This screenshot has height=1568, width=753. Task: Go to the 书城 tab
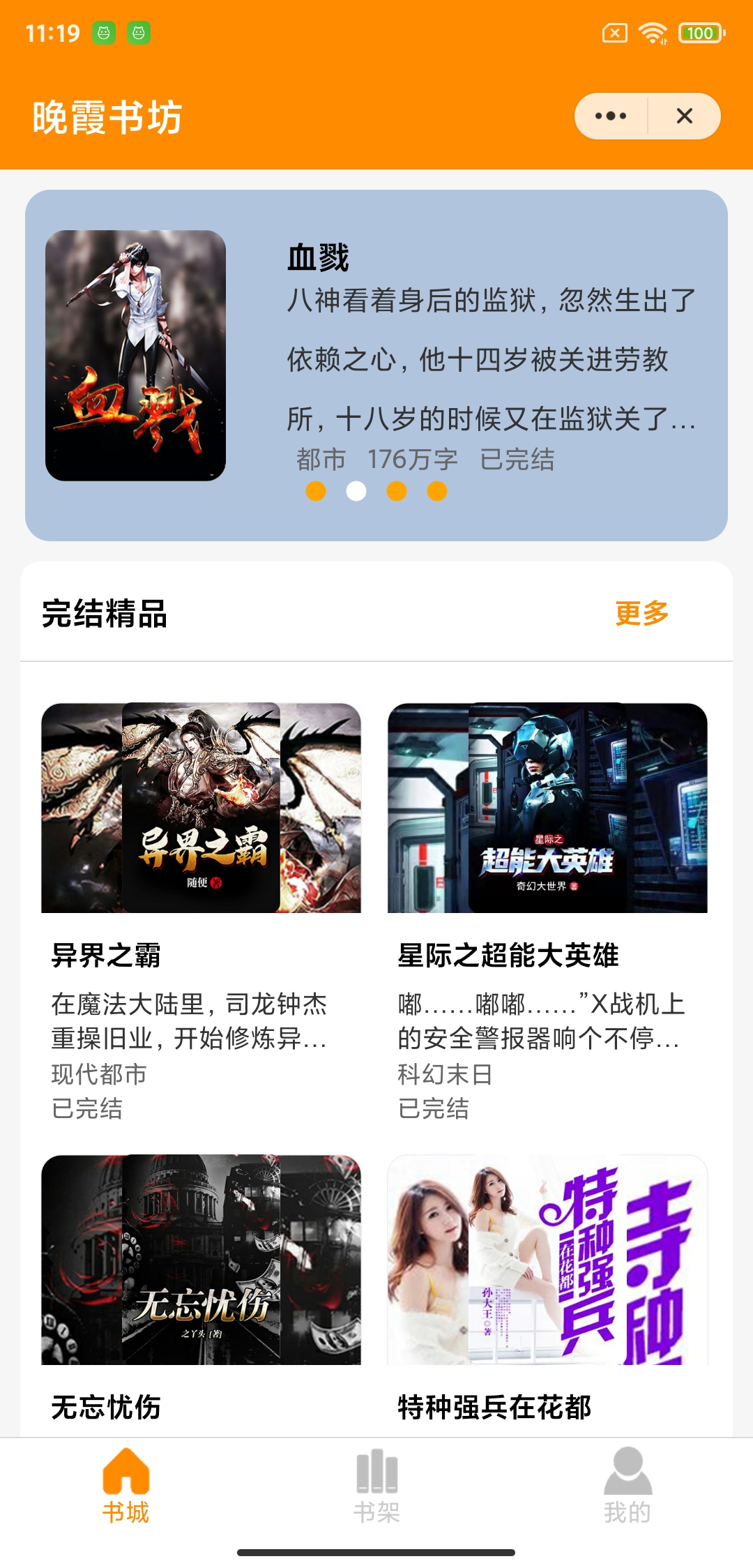[125, 1484]
